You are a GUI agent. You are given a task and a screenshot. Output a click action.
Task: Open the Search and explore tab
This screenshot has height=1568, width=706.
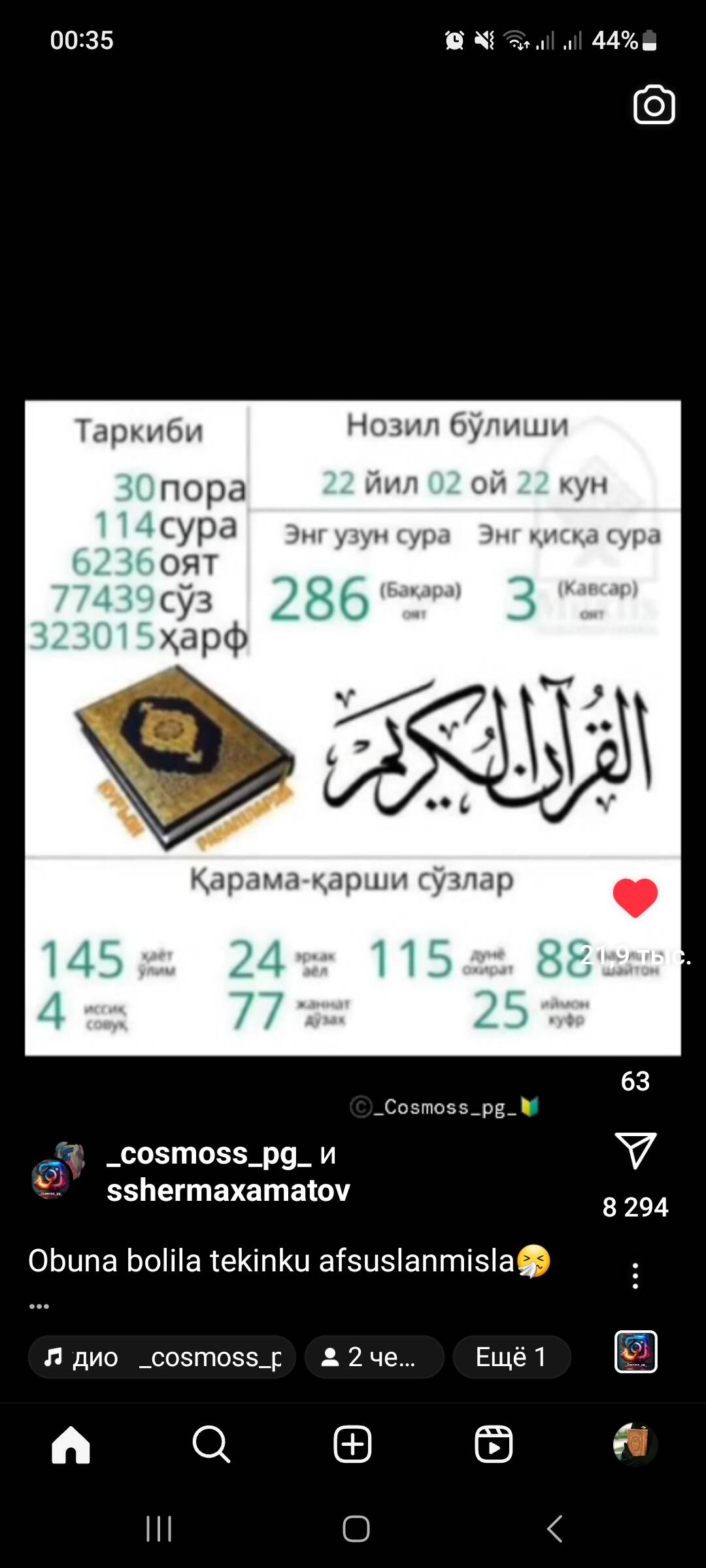pos(211,1445)
